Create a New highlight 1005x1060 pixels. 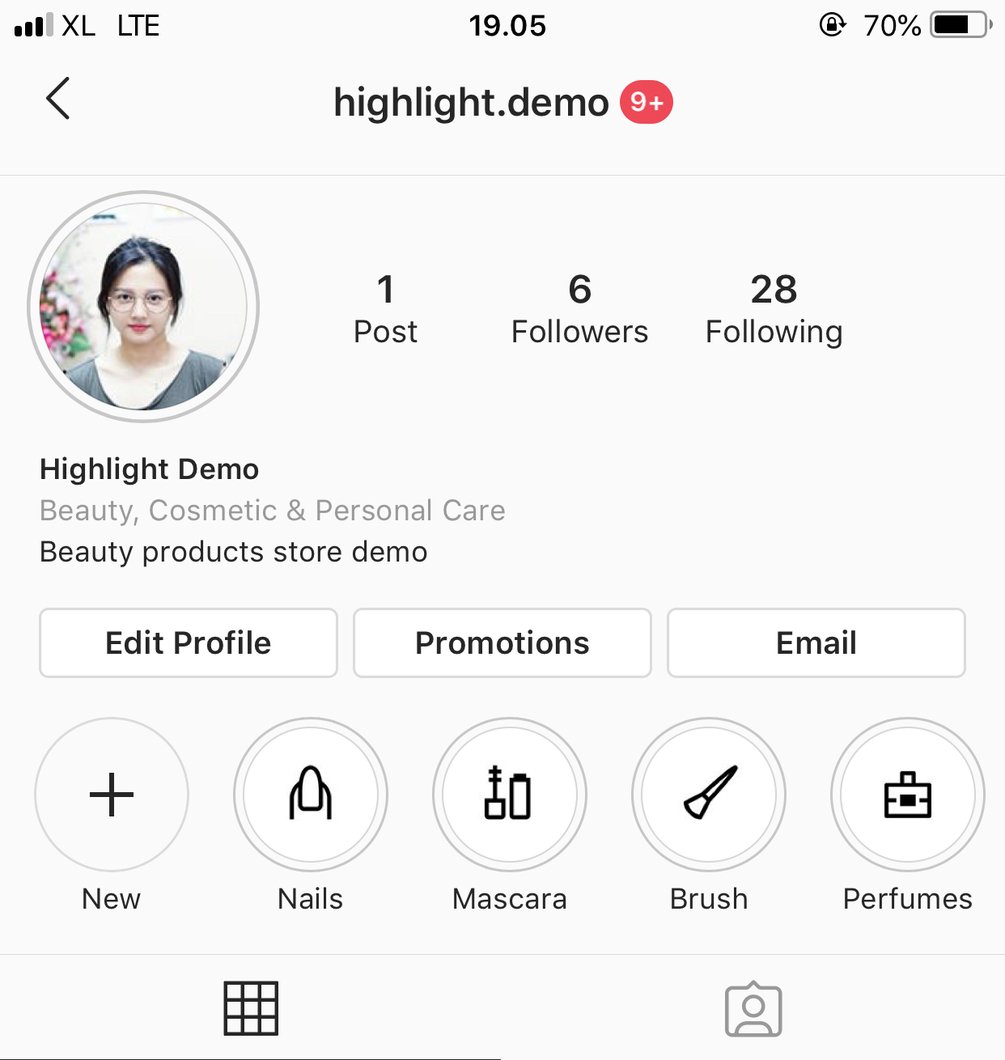tap(111, 795)
